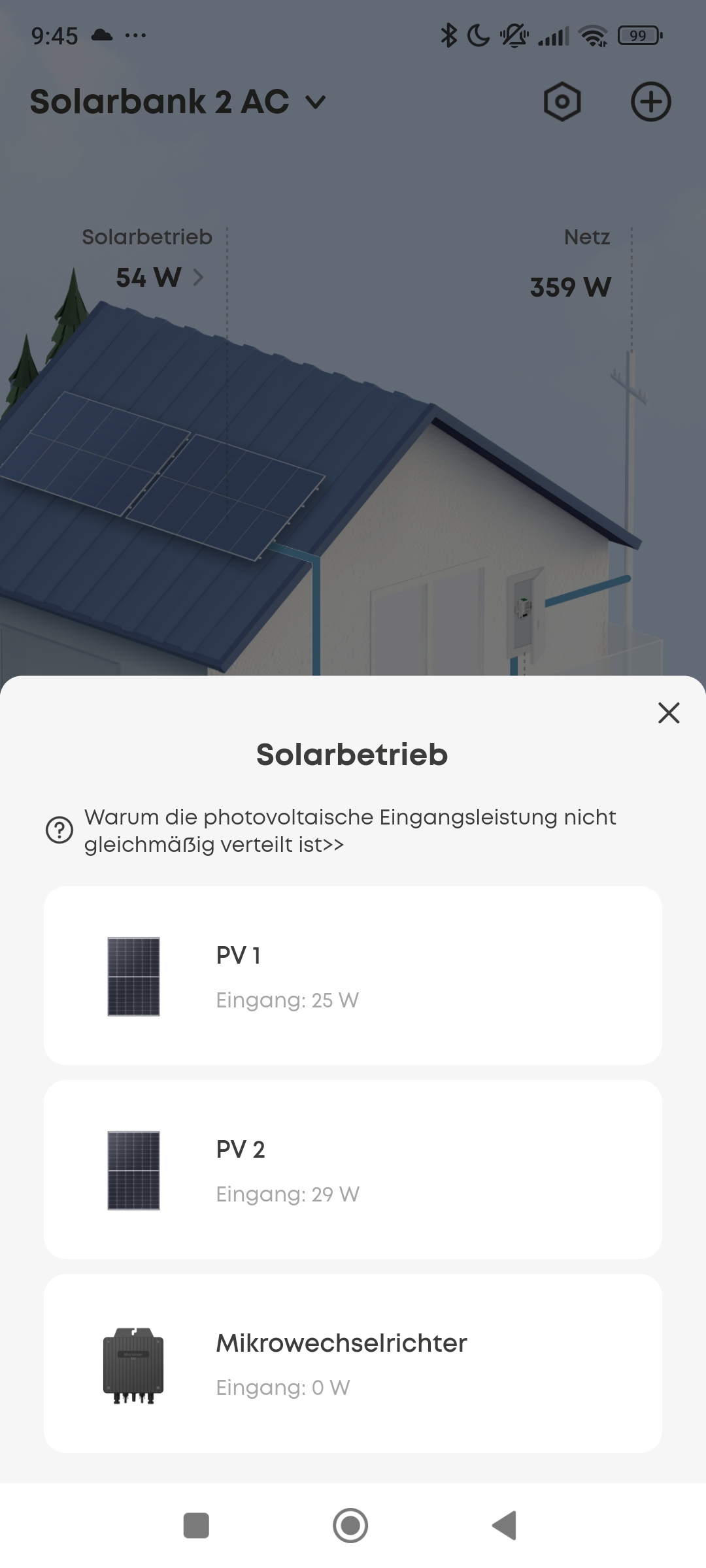
Task: Tap the system home button
Action: [350, 1526]
